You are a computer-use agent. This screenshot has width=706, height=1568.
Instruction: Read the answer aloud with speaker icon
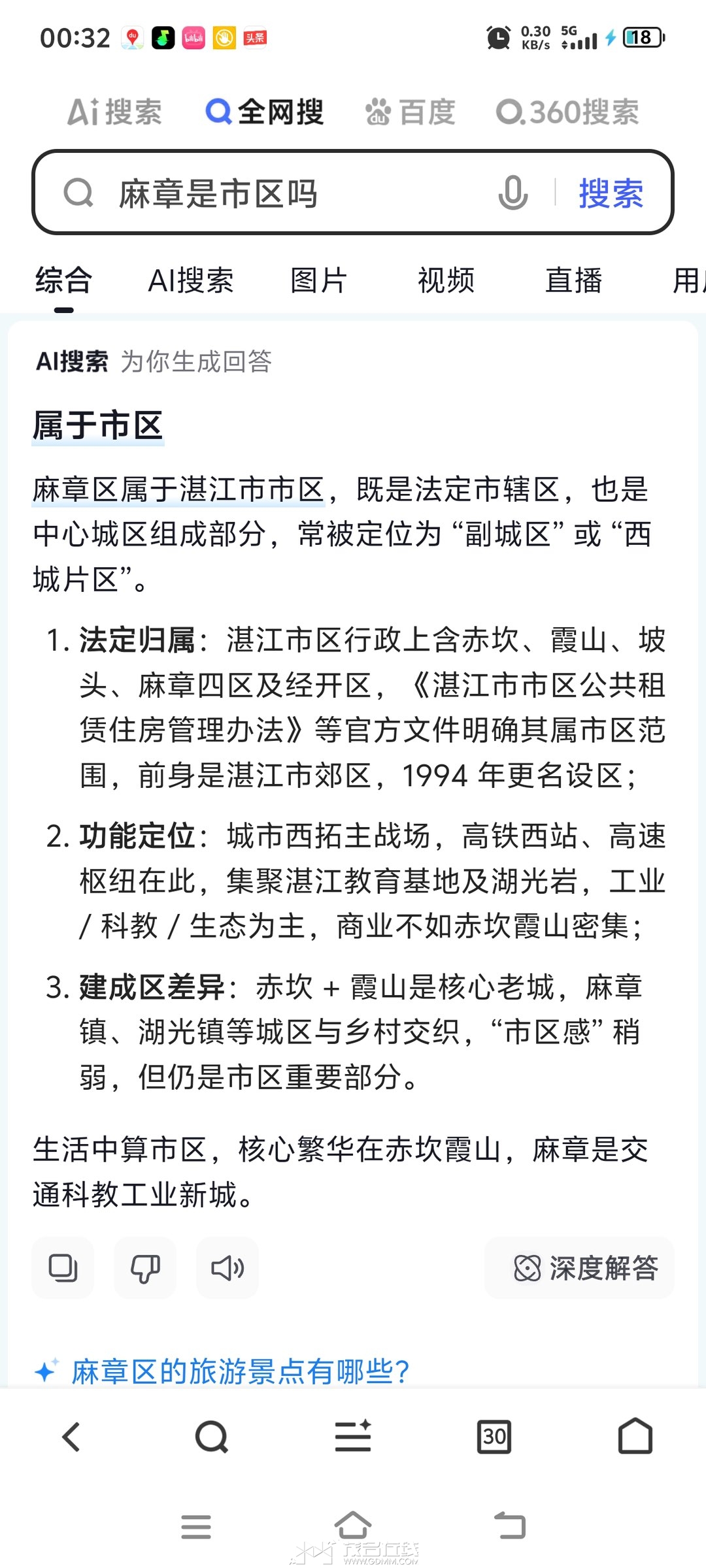coord(227,1268)
